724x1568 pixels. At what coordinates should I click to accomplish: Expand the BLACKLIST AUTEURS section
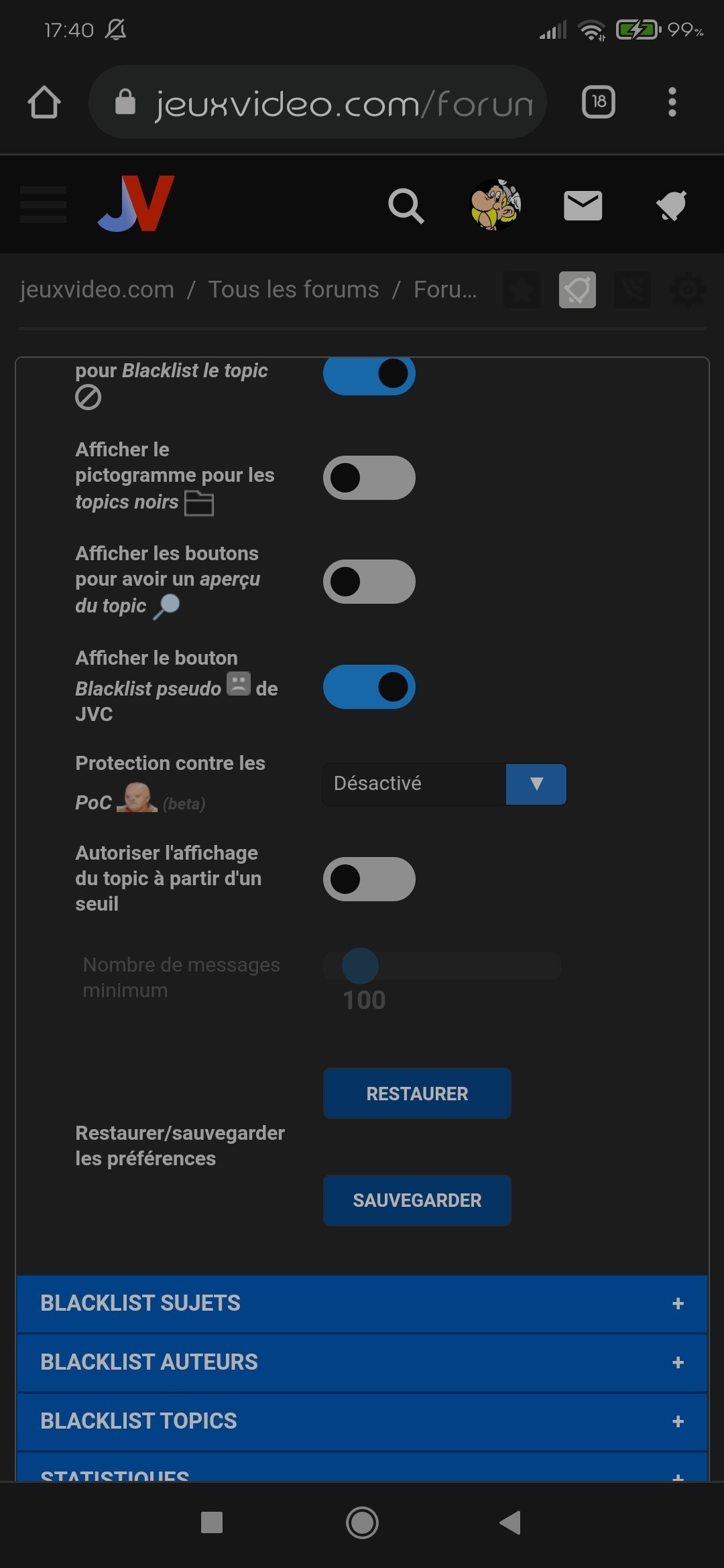tap(362, 1362)
